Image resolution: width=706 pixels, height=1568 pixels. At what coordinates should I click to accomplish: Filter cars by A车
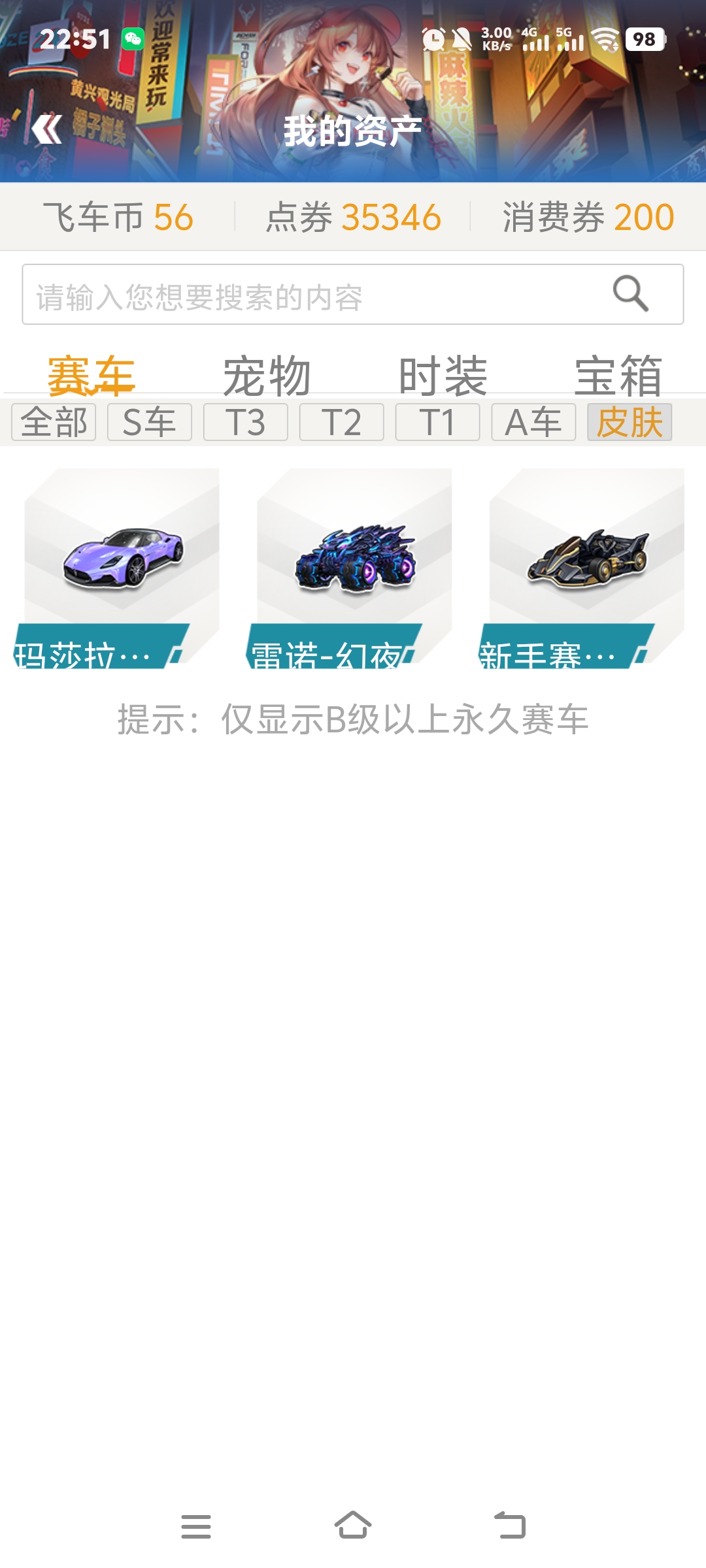533,422
